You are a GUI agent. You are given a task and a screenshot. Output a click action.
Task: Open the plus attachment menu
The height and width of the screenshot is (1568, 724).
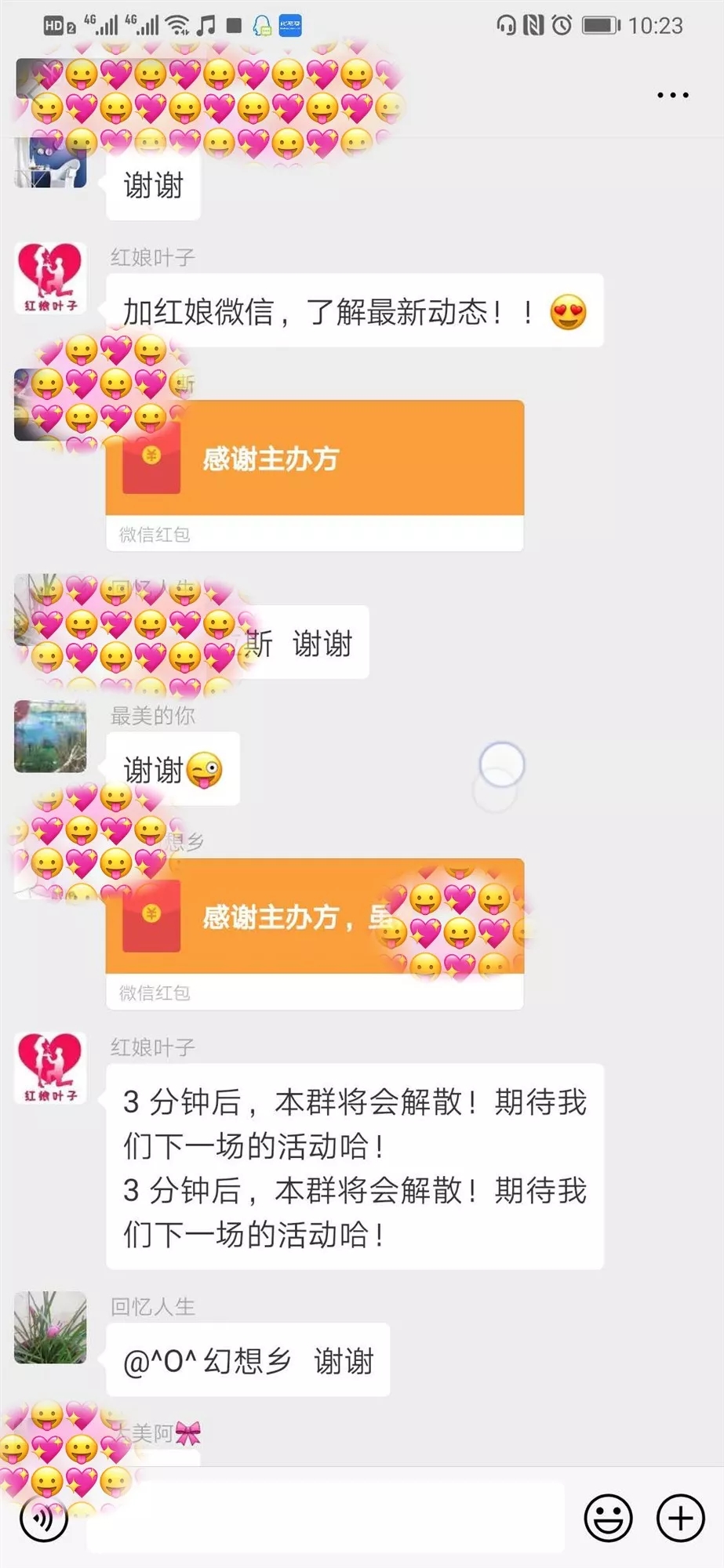click(x=680, y=1519)
